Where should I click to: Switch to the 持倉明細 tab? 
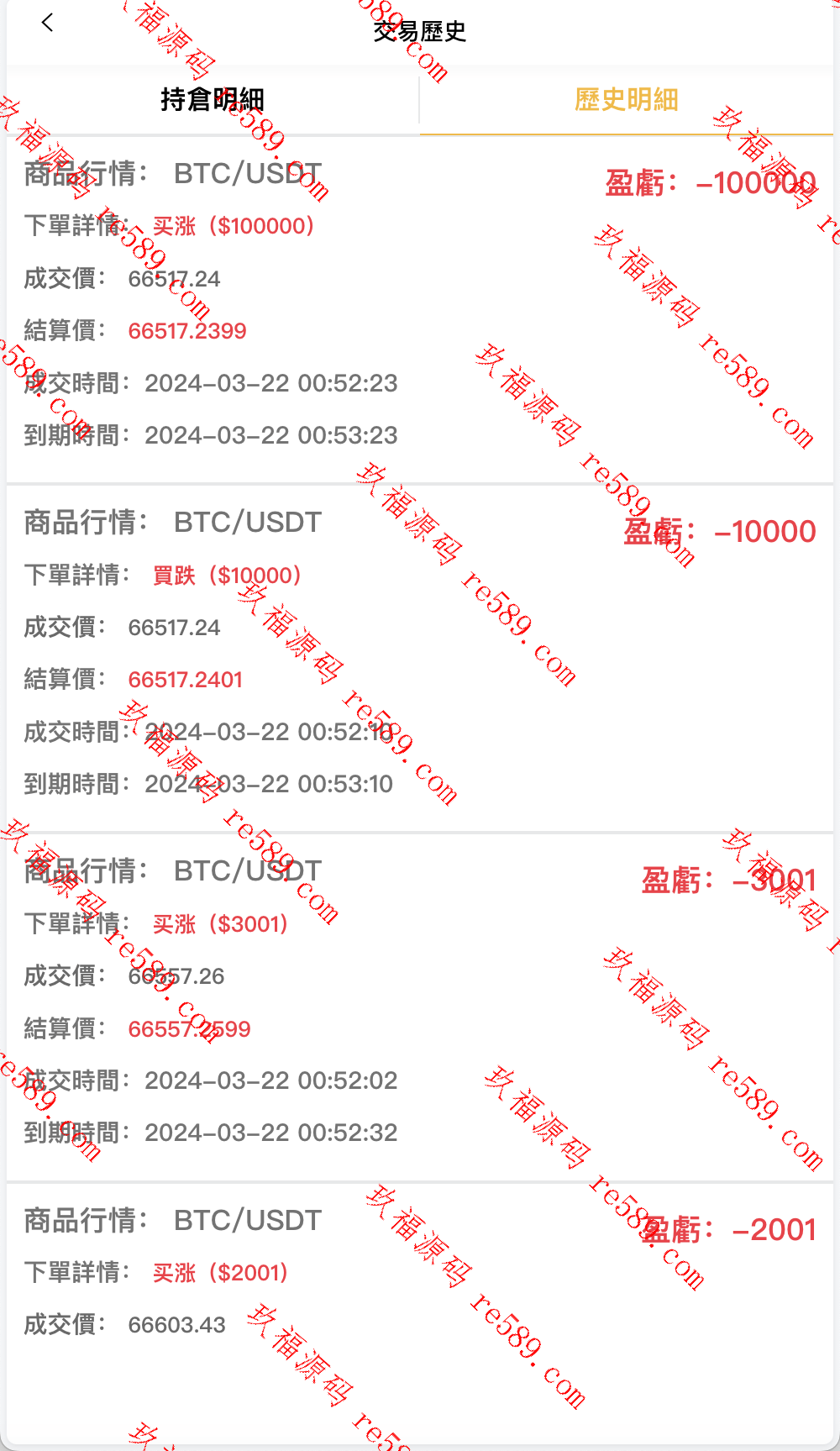(x=213, y=100)
